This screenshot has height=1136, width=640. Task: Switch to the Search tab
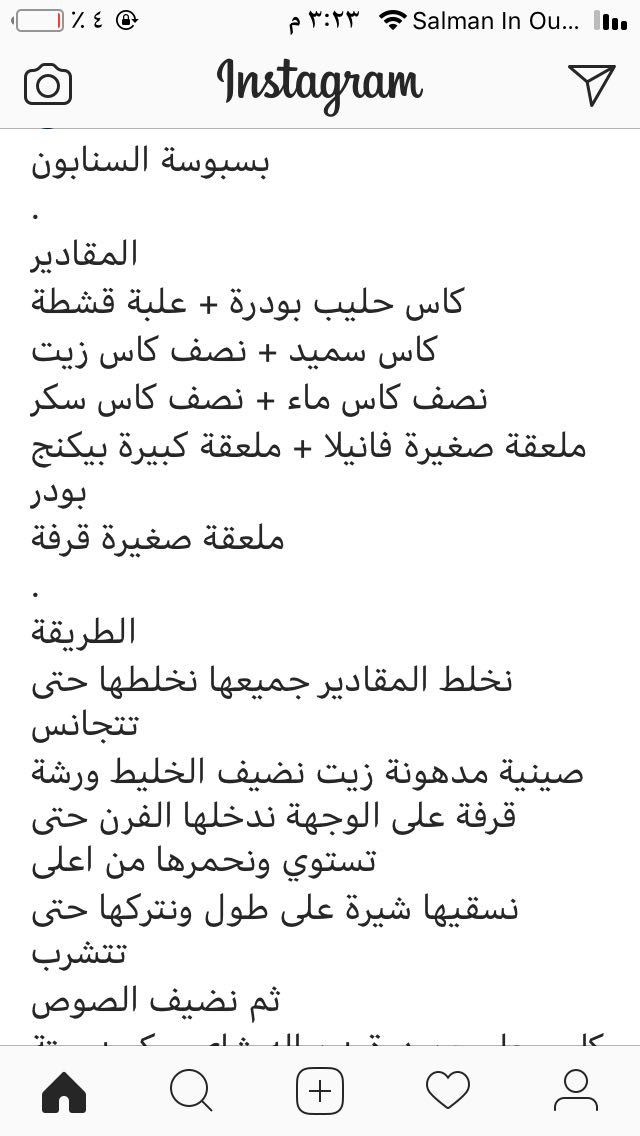(191, 1090)
